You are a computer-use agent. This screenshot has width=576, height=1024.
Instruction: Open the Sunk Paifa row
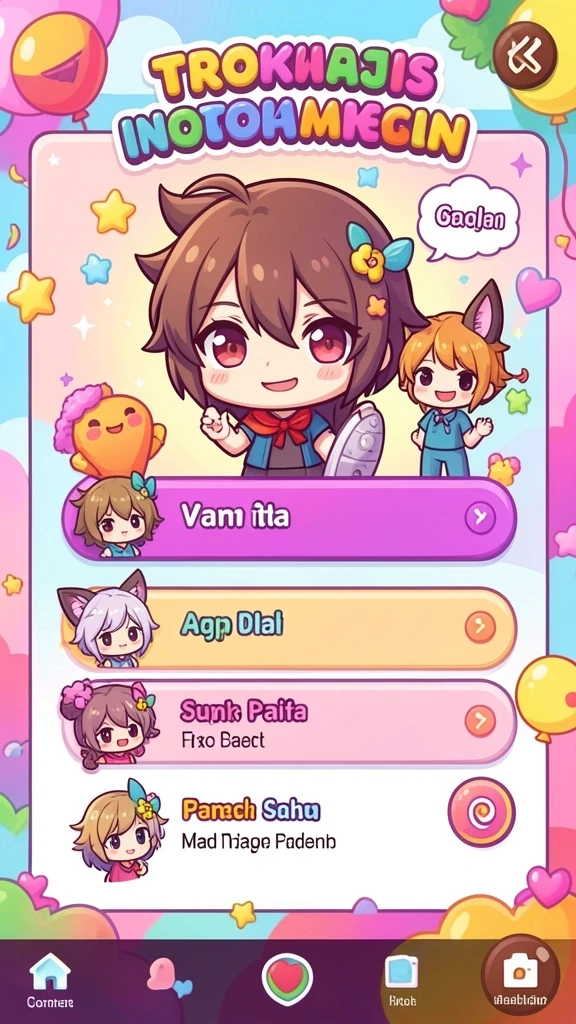click(290, 722)
